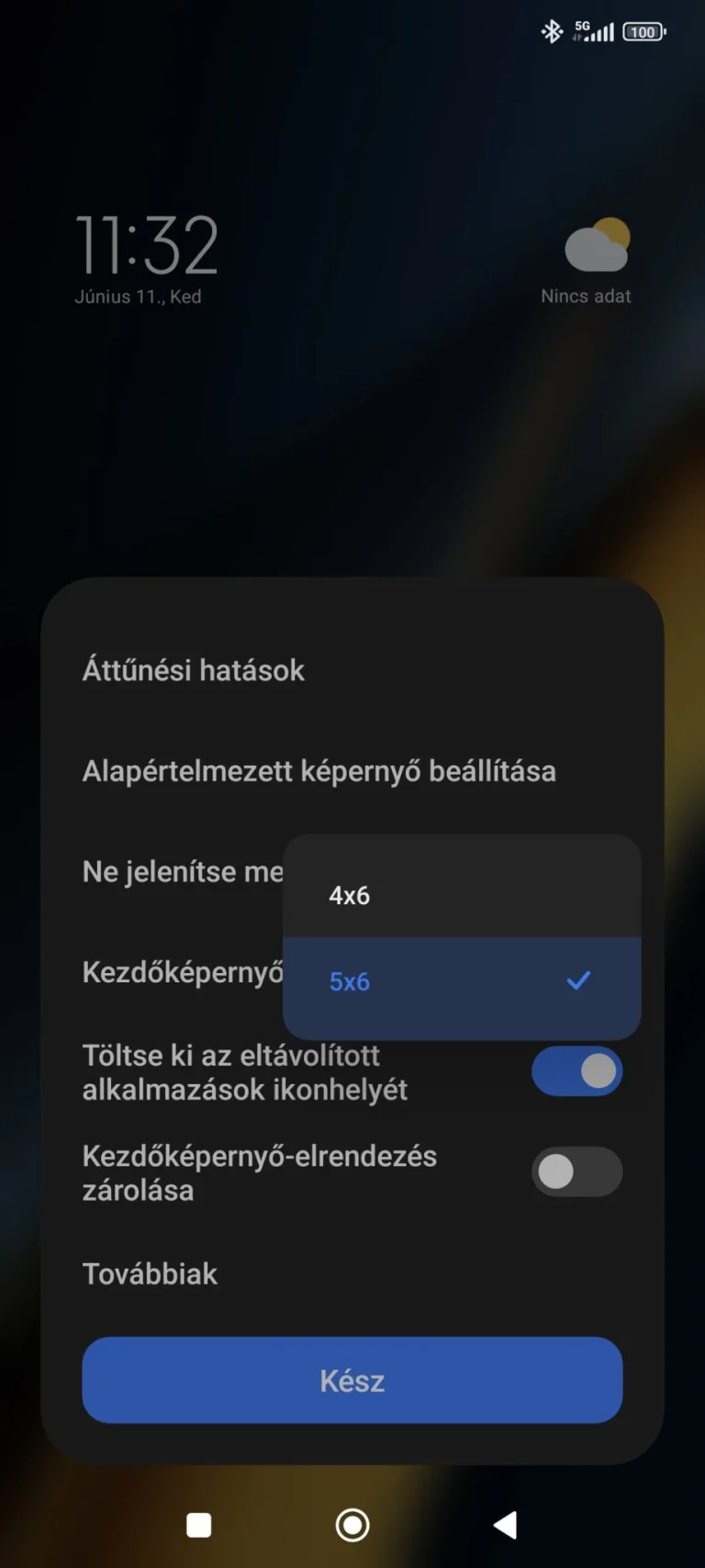Tap the home navigation button
705x1568 pixels.
[352, 1525]
